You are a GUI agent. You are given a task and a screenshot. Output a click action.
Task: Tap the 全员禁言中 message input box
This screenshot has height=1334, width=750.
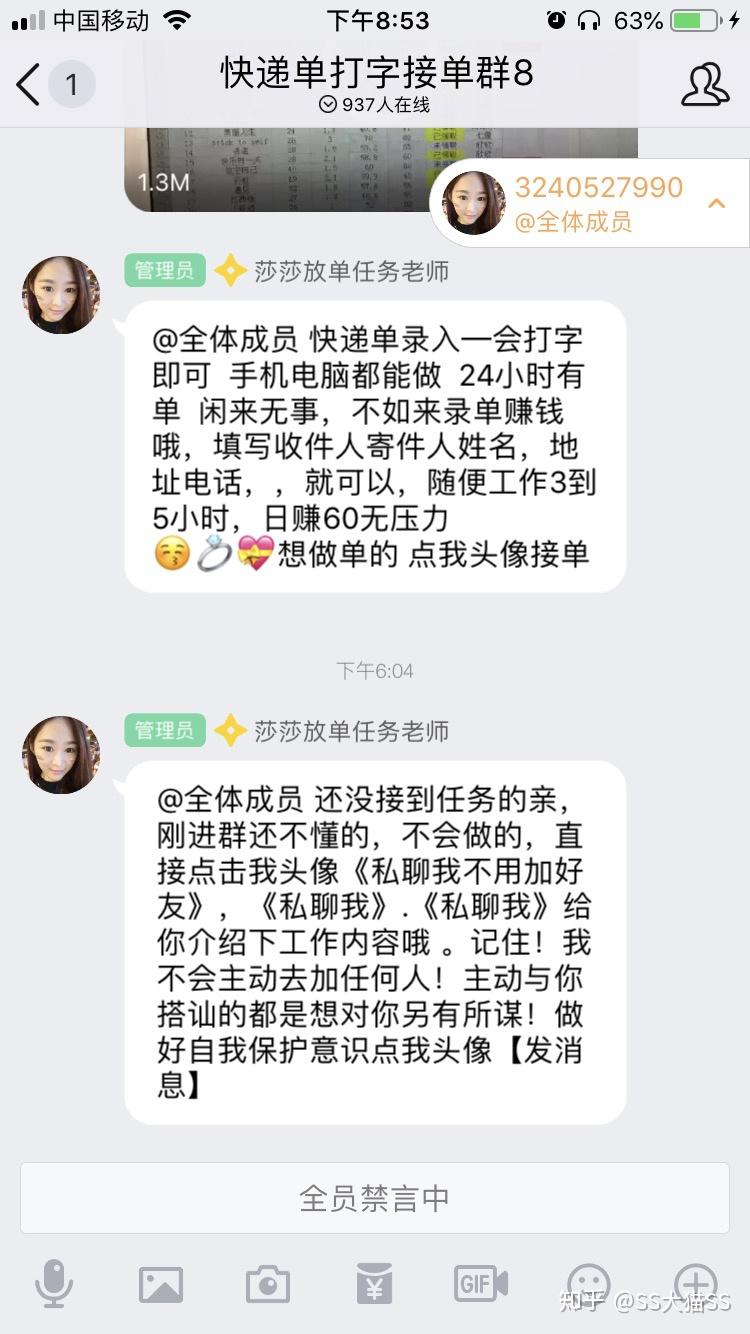click(x=375, y=1198)
